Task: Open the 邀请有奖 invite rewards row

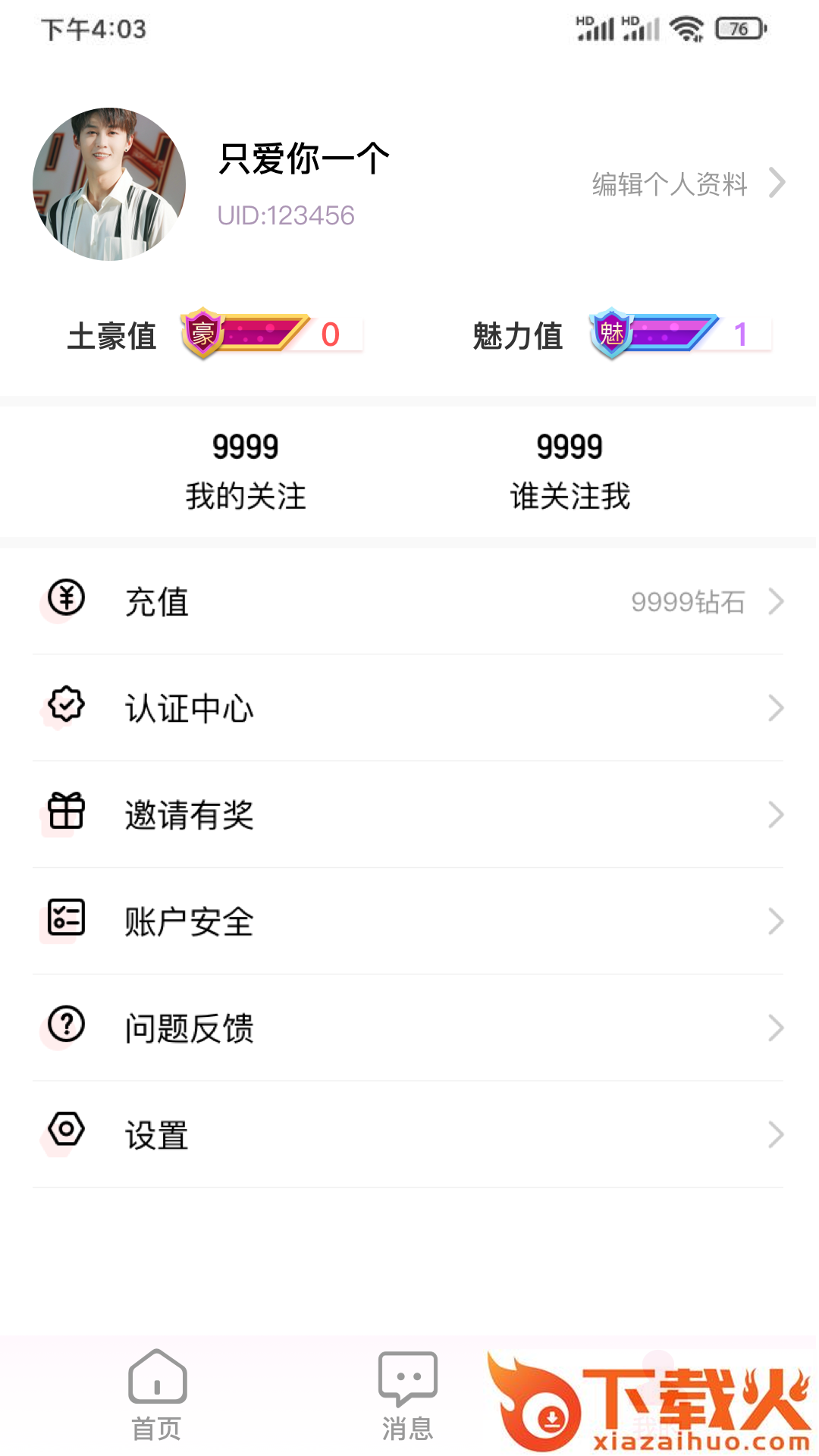Action: tap(408, 815)
